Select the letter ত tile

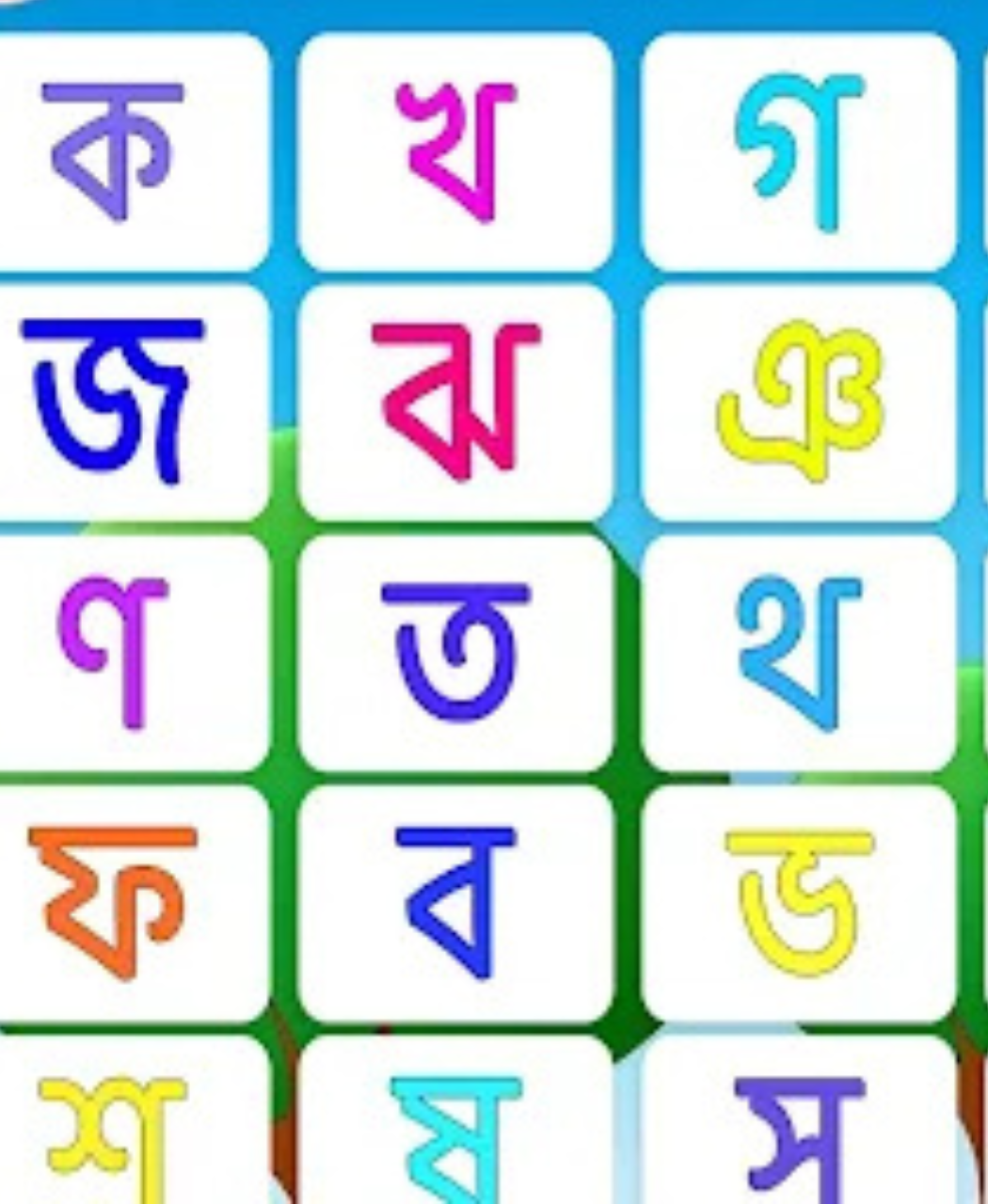point(455,653)
